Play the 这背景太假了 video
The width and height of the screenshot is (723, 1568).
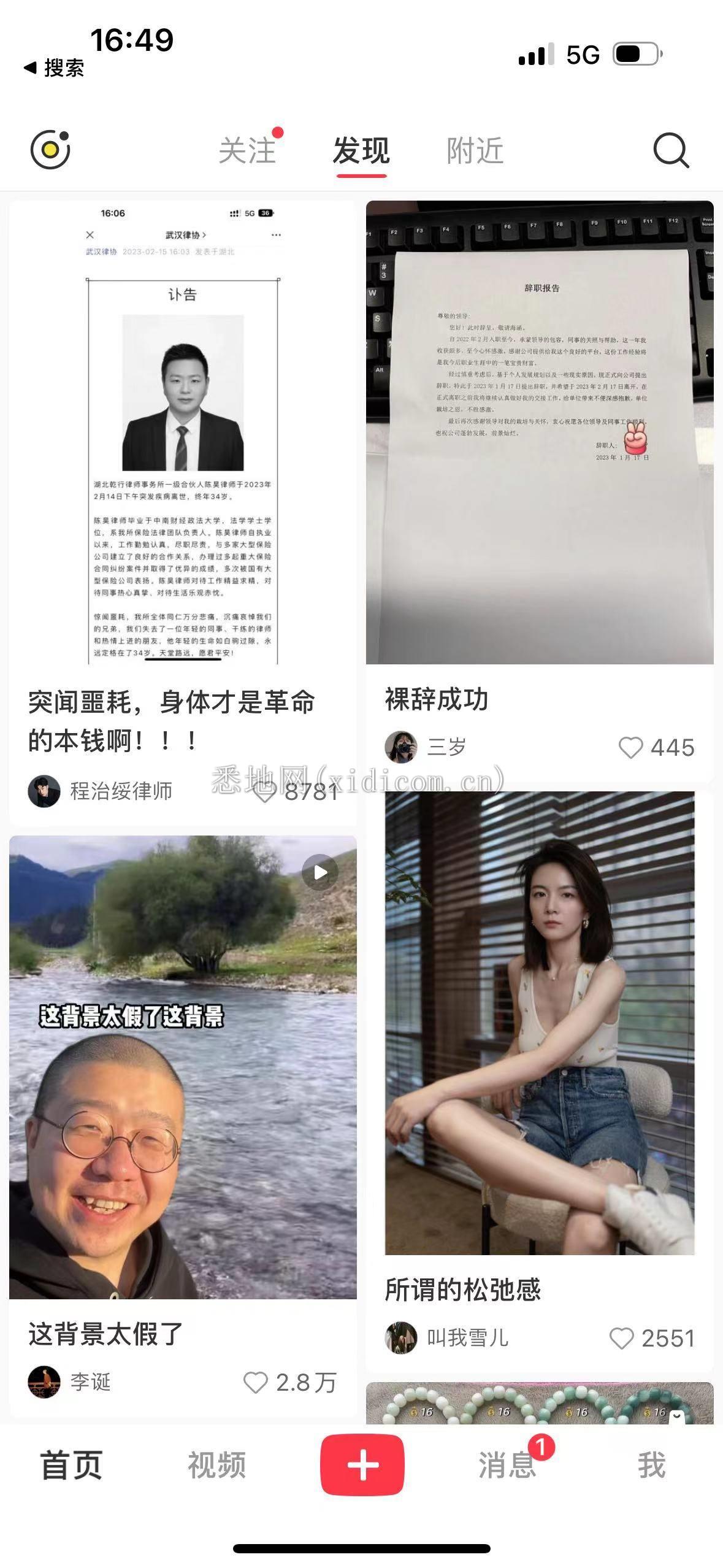point(183,1066)
